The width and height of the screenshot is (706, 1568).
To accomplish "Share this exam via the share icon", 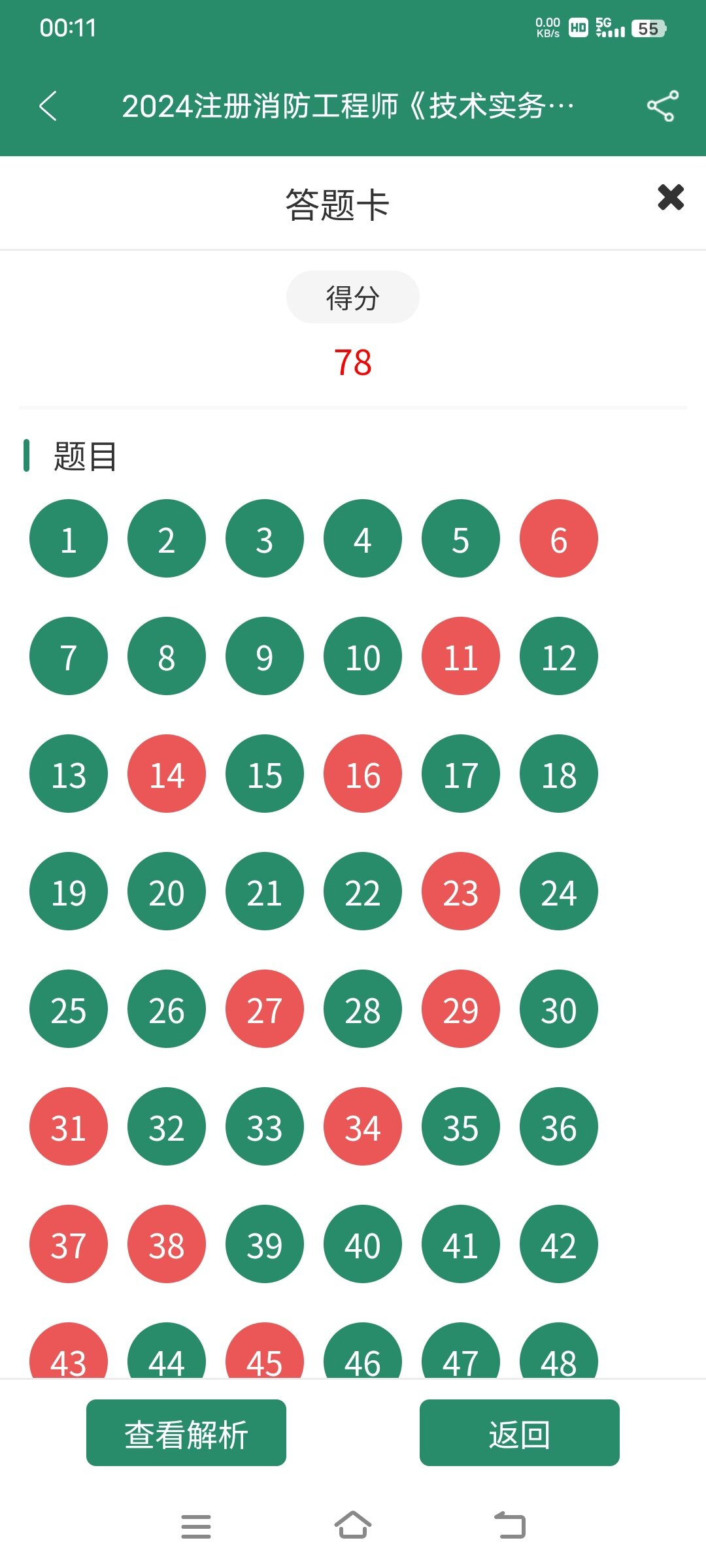I will [662, 106].
